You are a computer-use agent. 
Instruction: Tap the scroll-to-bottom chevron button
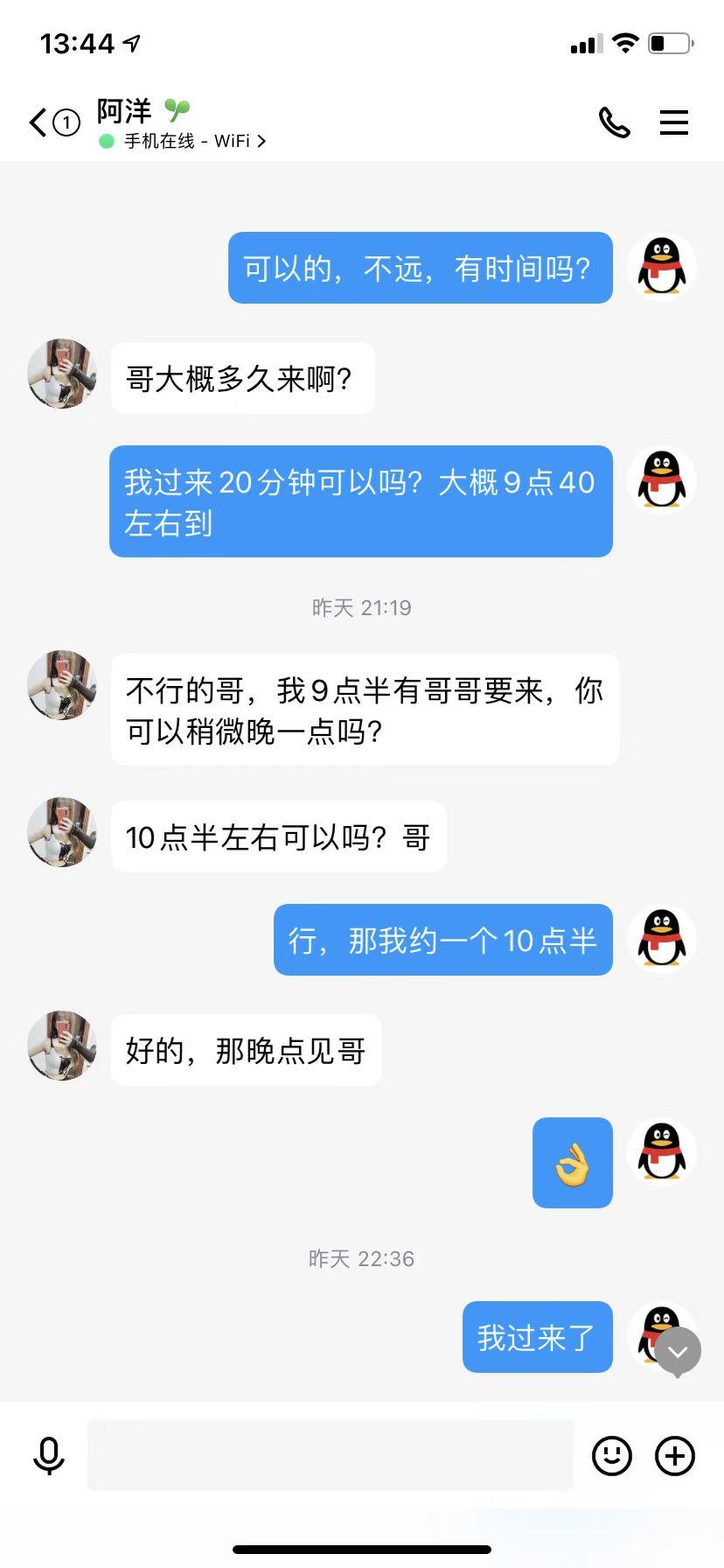click(677, 1350)
